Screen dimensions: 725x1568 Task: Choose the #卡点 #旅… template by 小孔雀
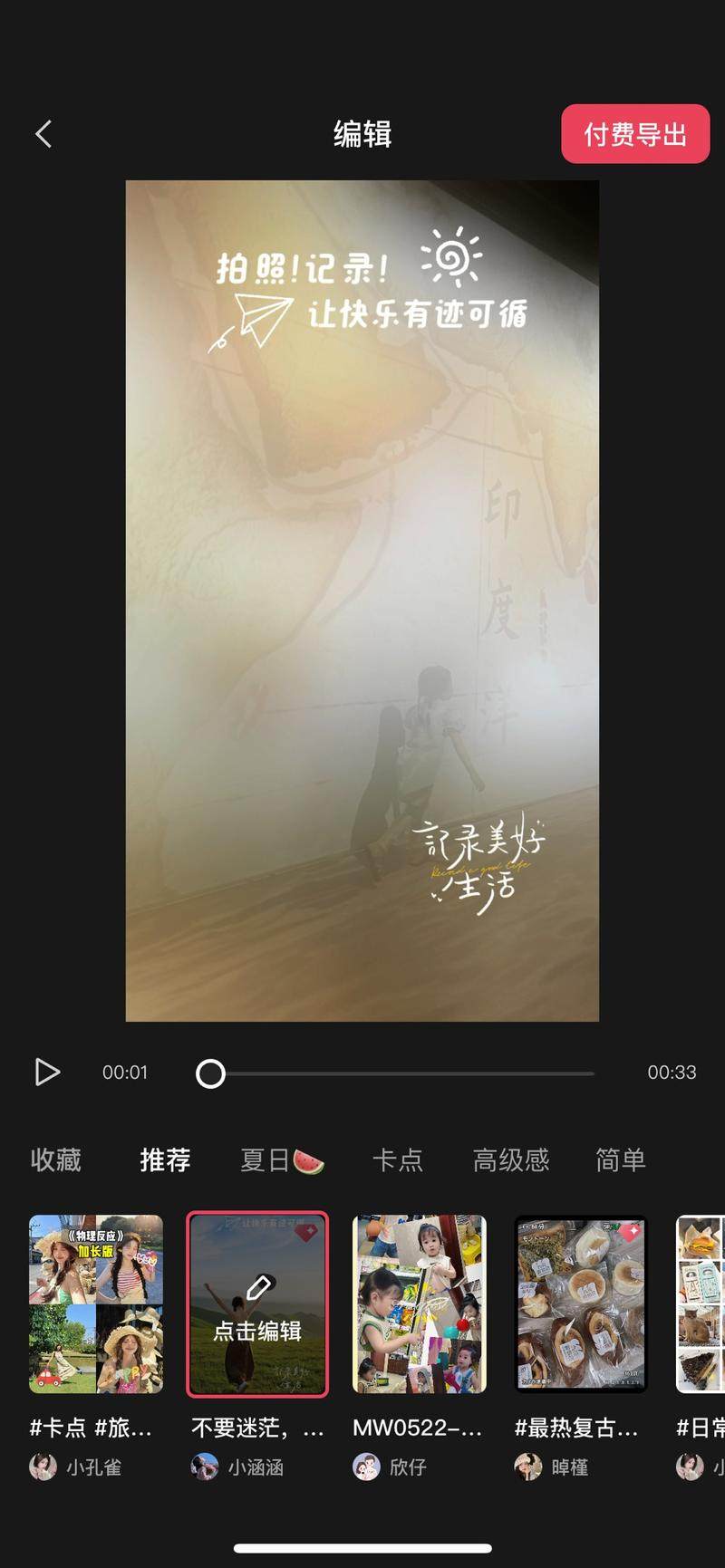click(96, 1303)
